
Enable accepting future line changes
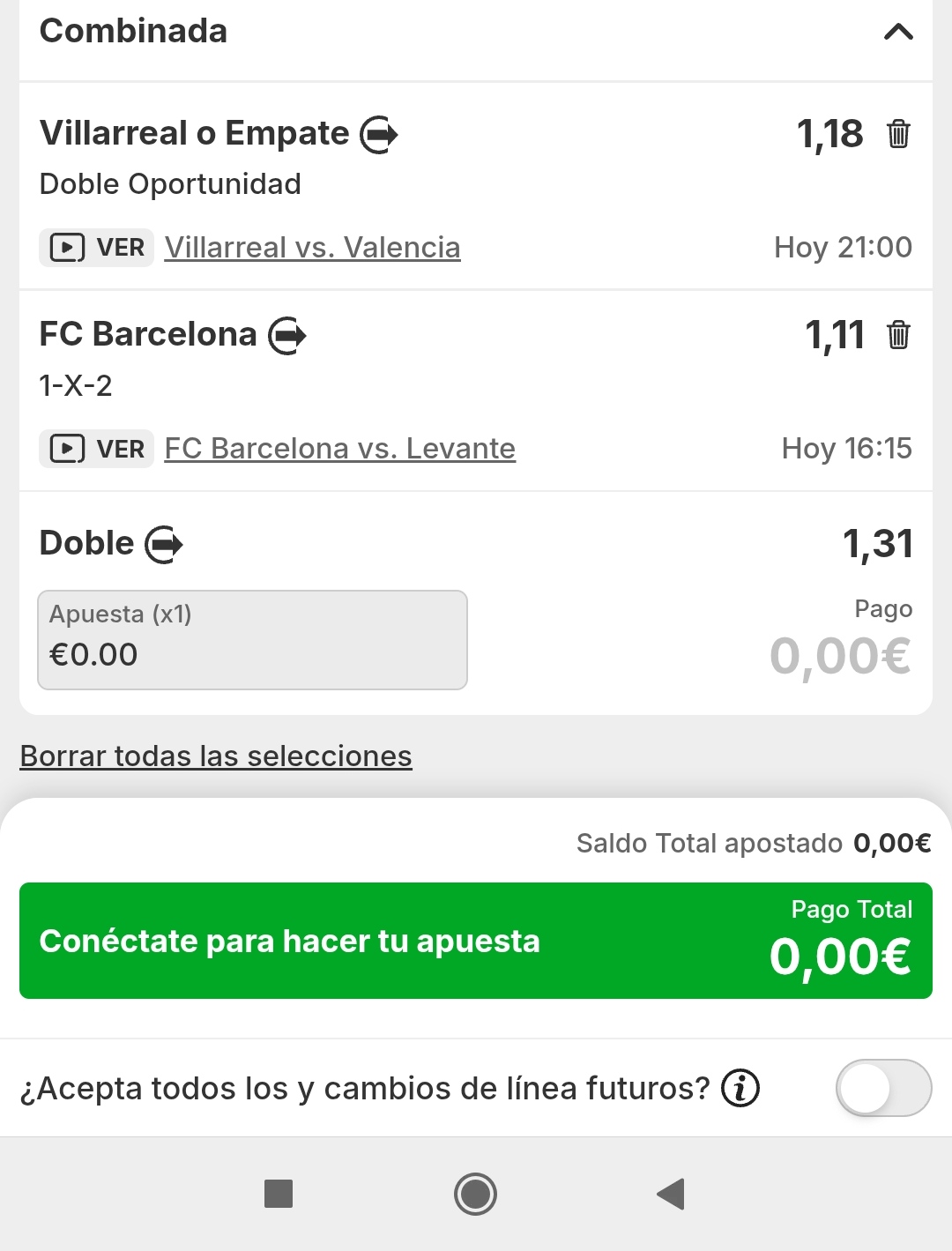pyautogui.click(x=882, y=1089)
